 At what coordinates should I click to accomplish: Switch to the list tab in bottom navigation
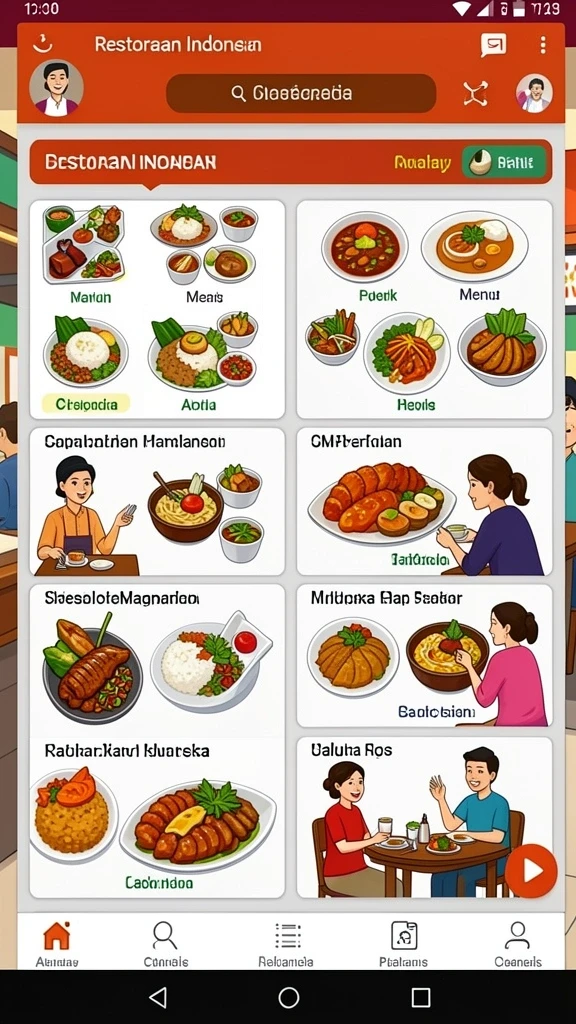point(286,944)
